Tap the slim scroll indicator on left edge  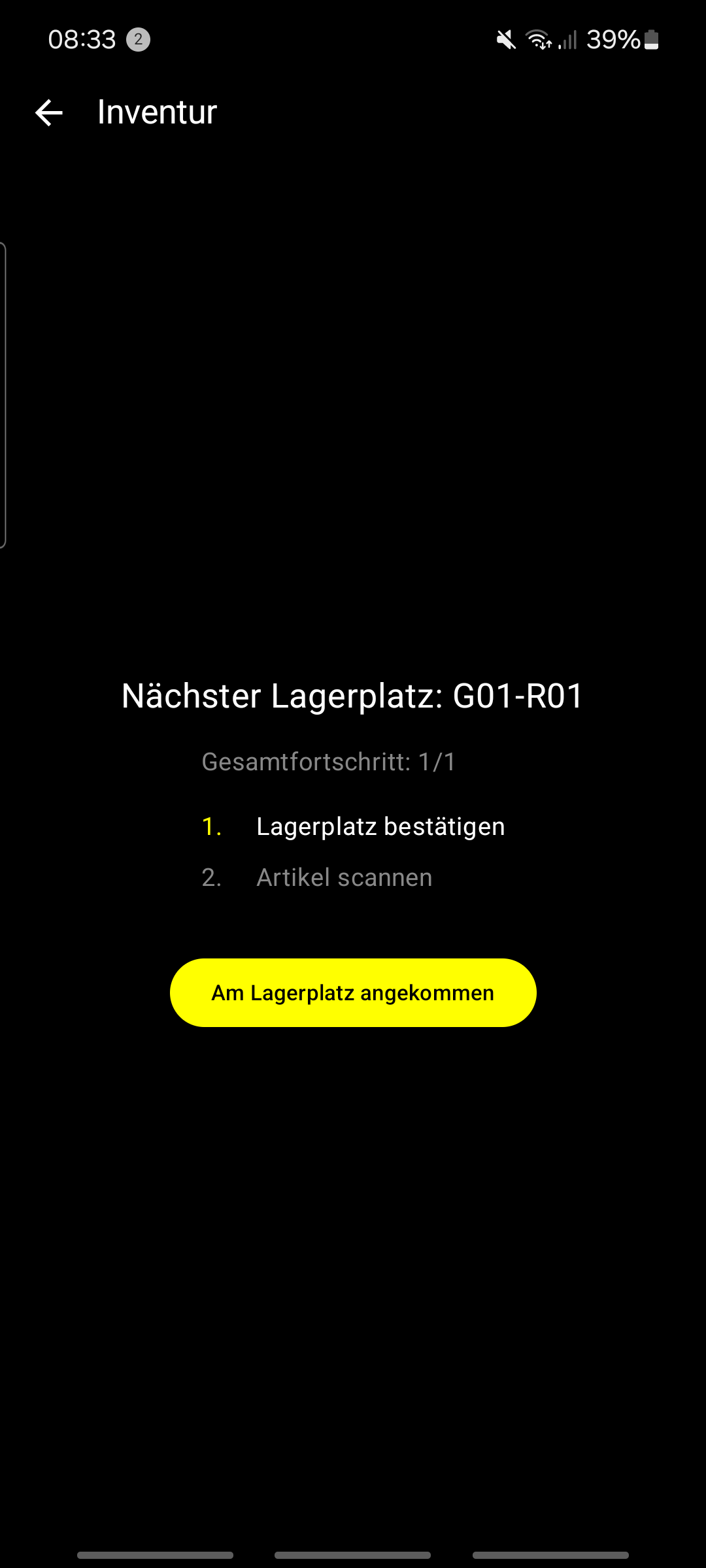(5, 392)
